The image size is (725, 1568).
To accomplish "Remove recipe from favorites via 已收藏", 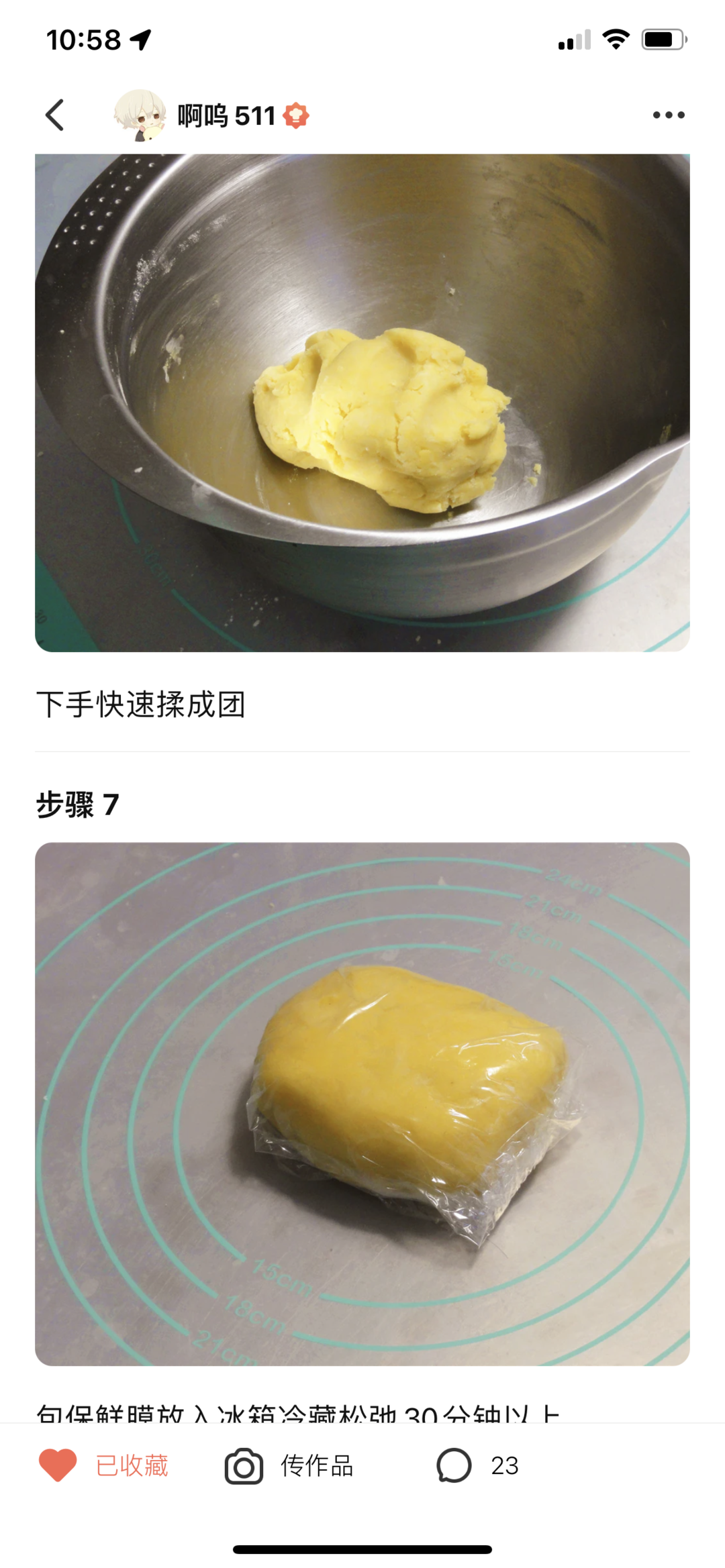I will (105, 1466).
